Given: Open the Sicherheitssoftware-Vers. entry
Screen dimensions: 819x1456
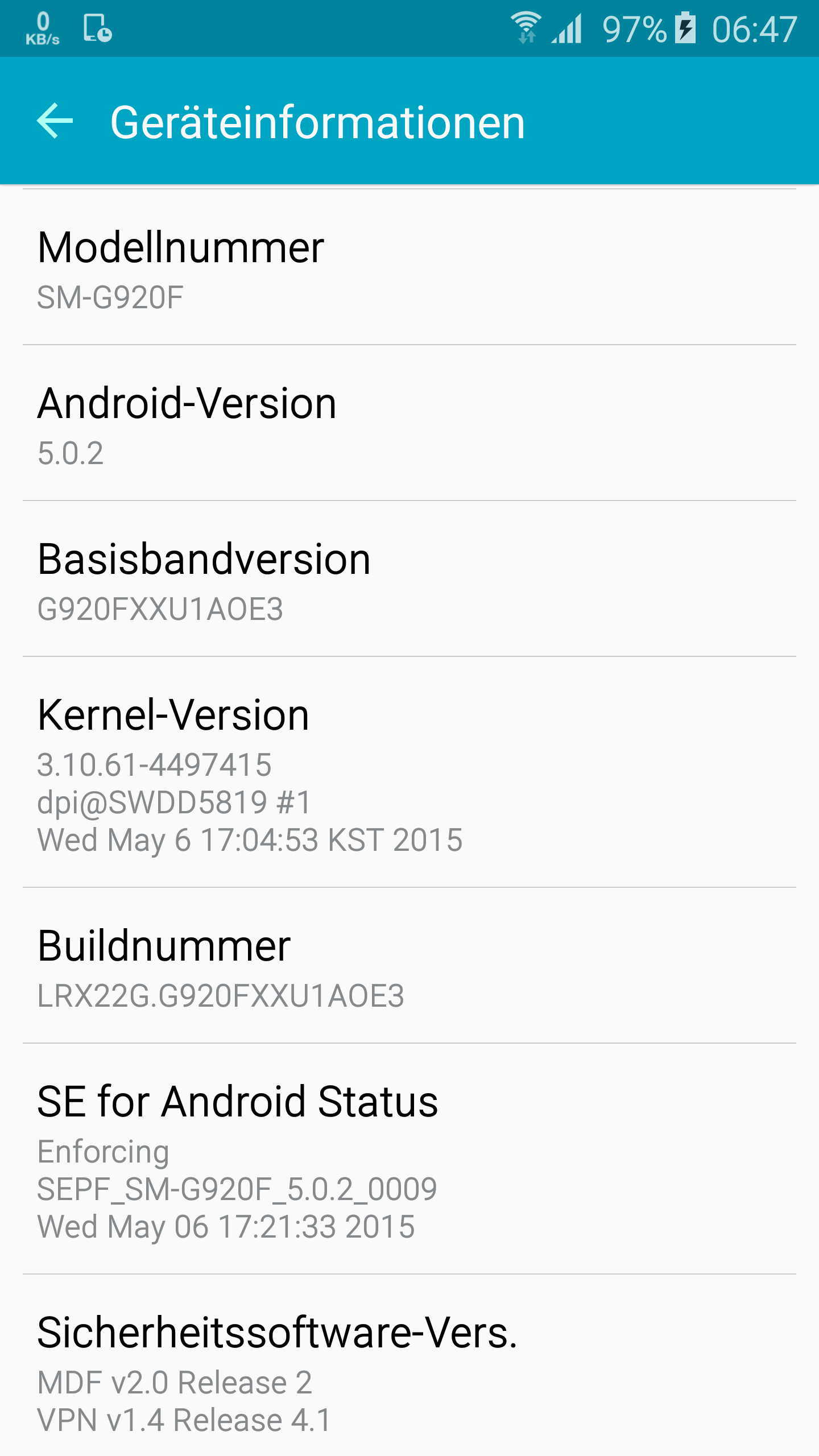Looking at the screenshot, I should [x=409, y=1366].
